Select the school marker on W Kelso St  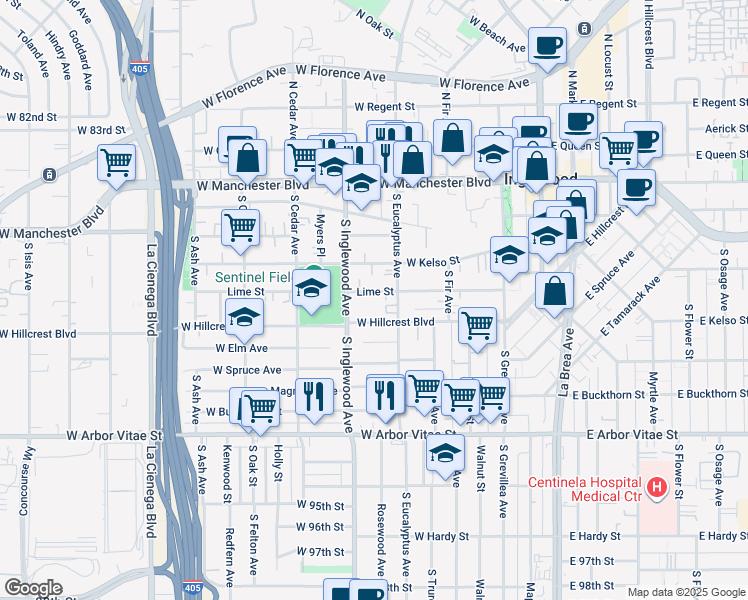(509, 254)
